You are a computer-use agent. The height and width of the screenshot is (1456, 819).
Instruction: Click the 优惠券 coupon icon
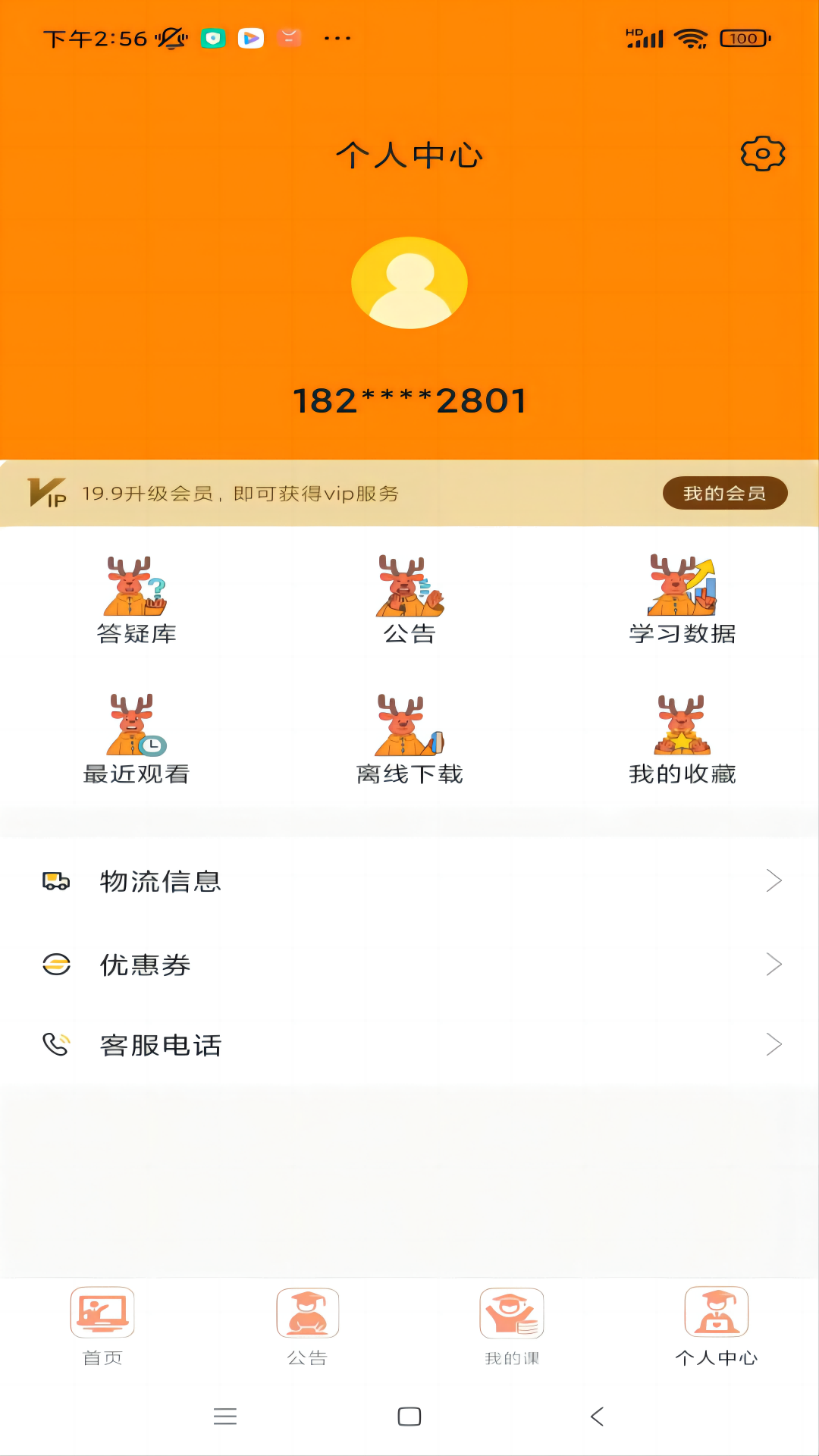point(54,964)
